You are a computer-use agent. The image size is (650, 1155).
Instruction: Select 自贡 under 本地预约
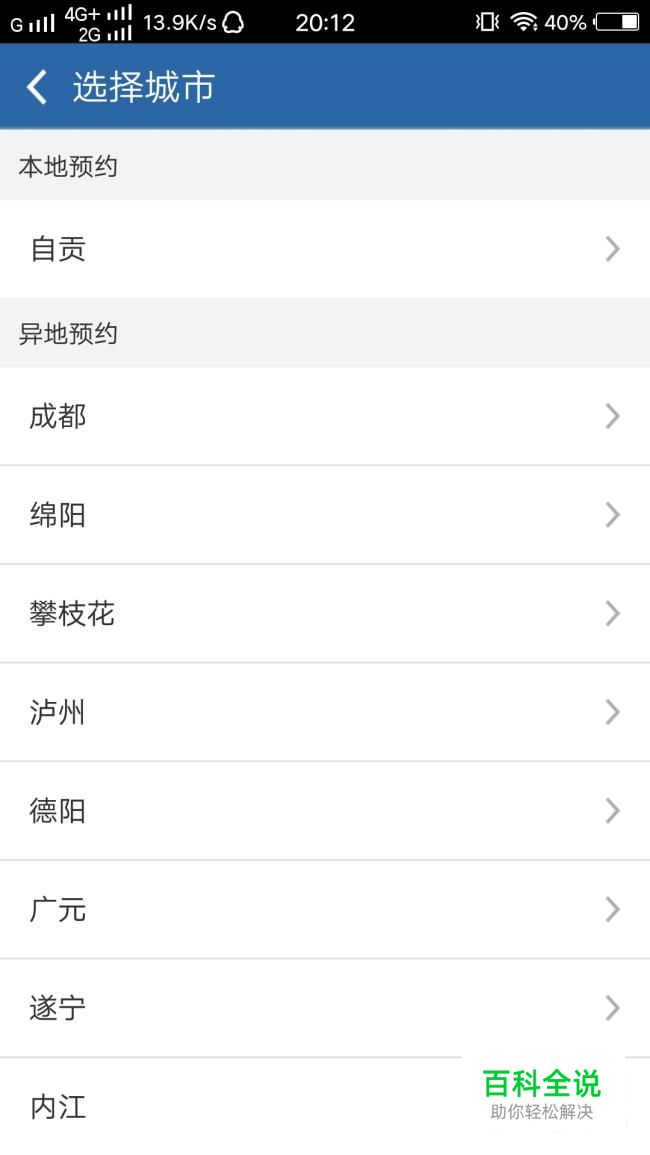pyautogui.click(x=325, y=249)
